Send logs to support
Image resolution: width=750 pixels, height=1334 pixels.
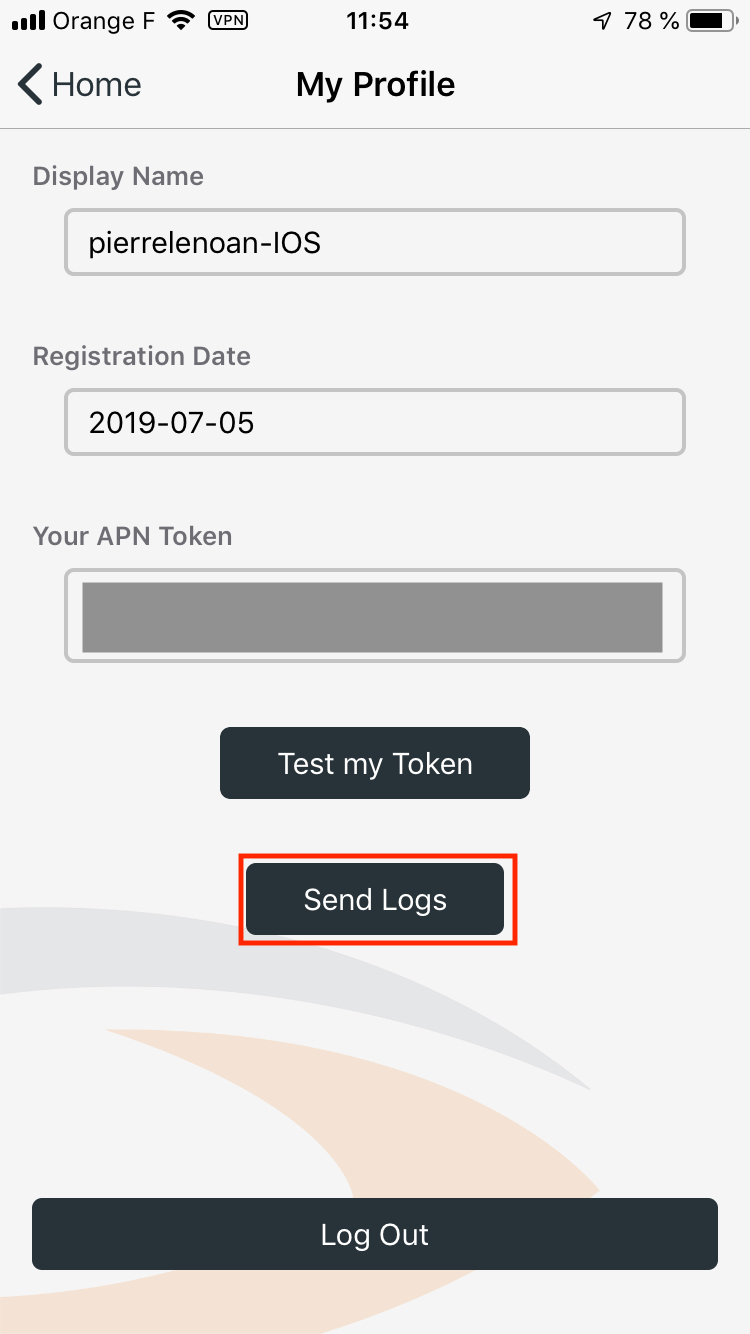coord(375,900)
